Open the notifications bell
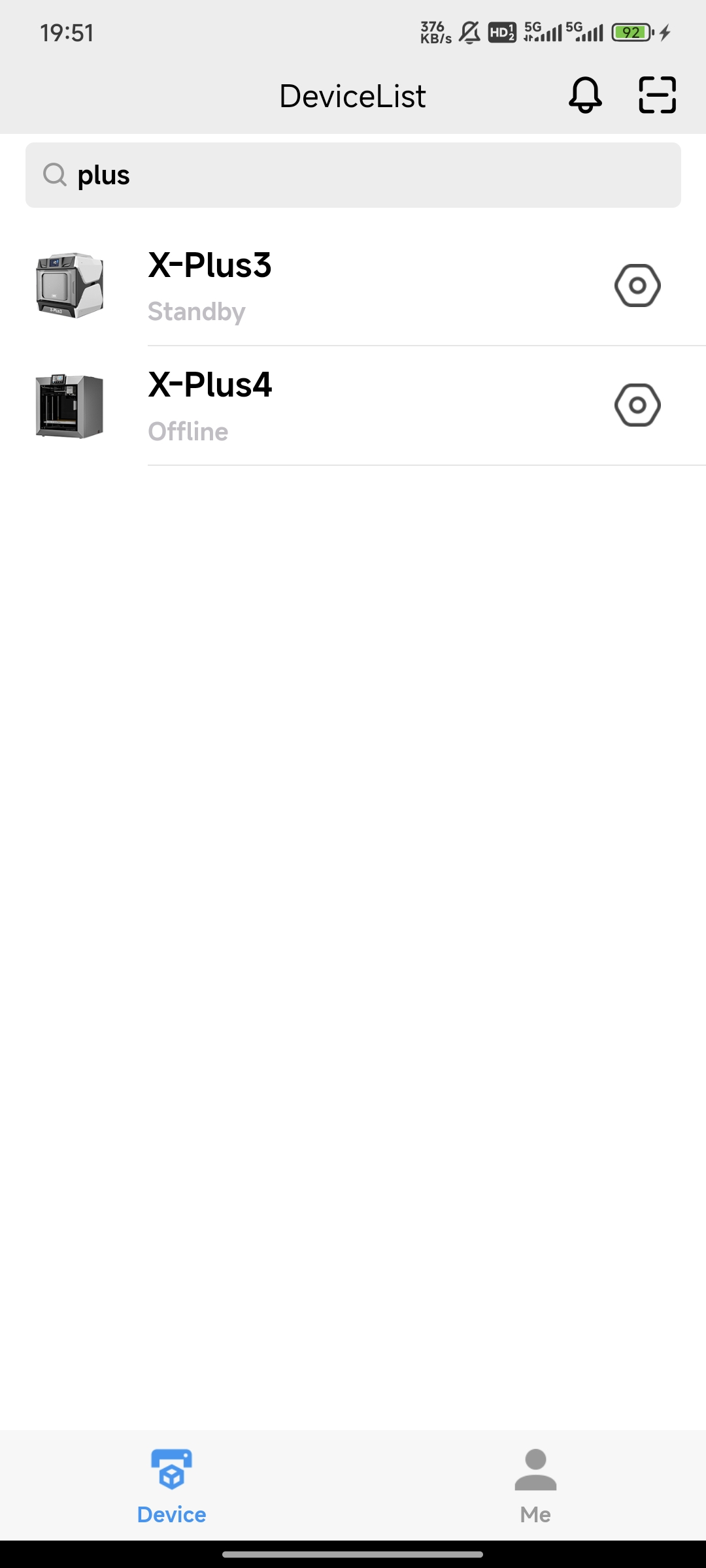This screenshot has height=1568, width=706. click(585, 95)
